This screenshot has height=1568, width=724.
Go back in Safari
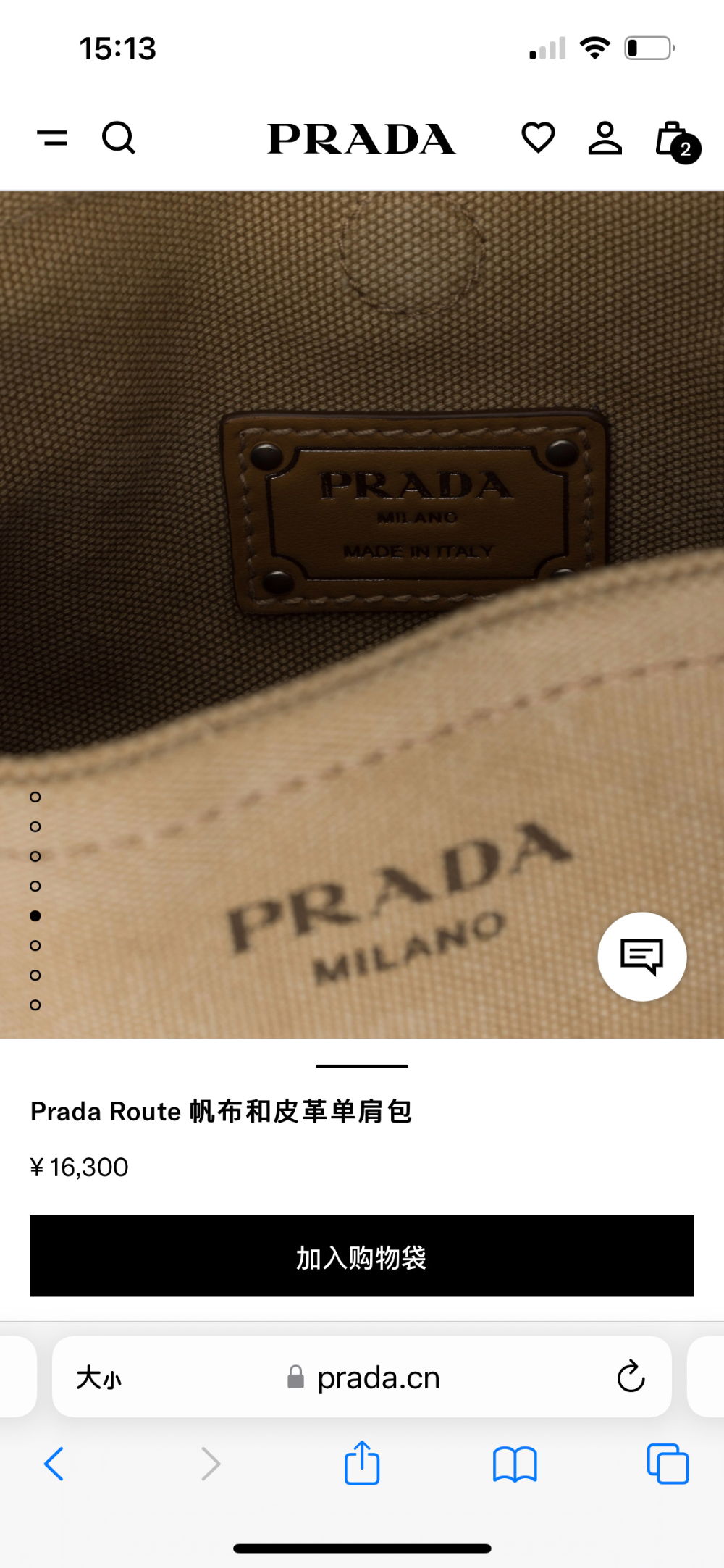coord(54,1464)
